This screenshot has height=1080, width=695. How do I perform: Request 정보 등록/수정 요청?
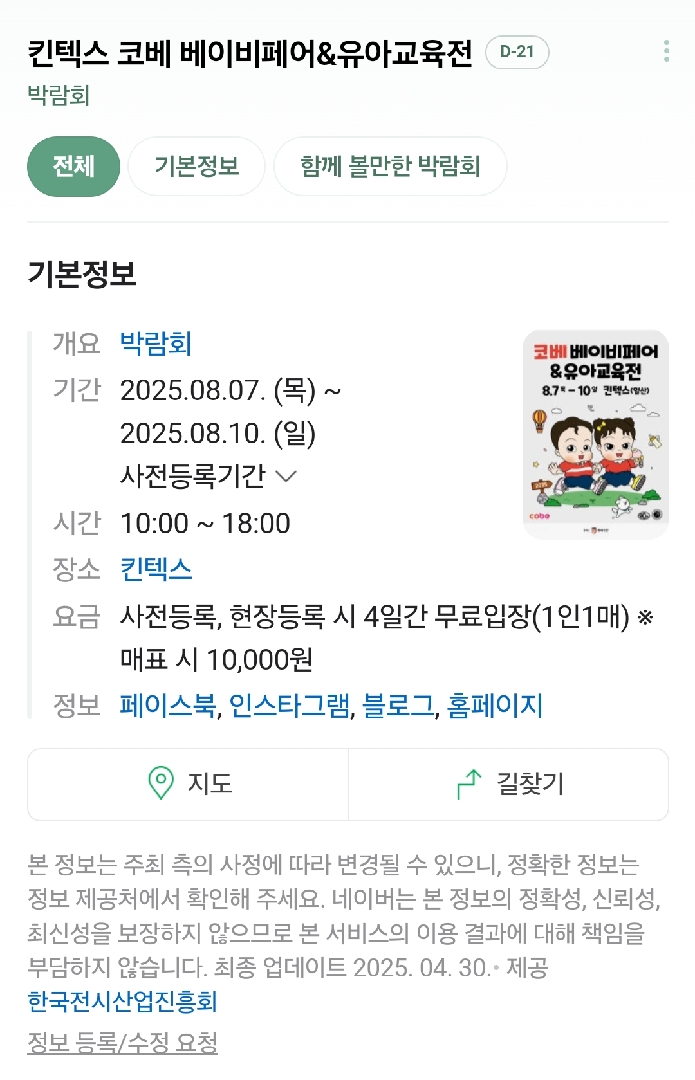tap(122, 1045)
